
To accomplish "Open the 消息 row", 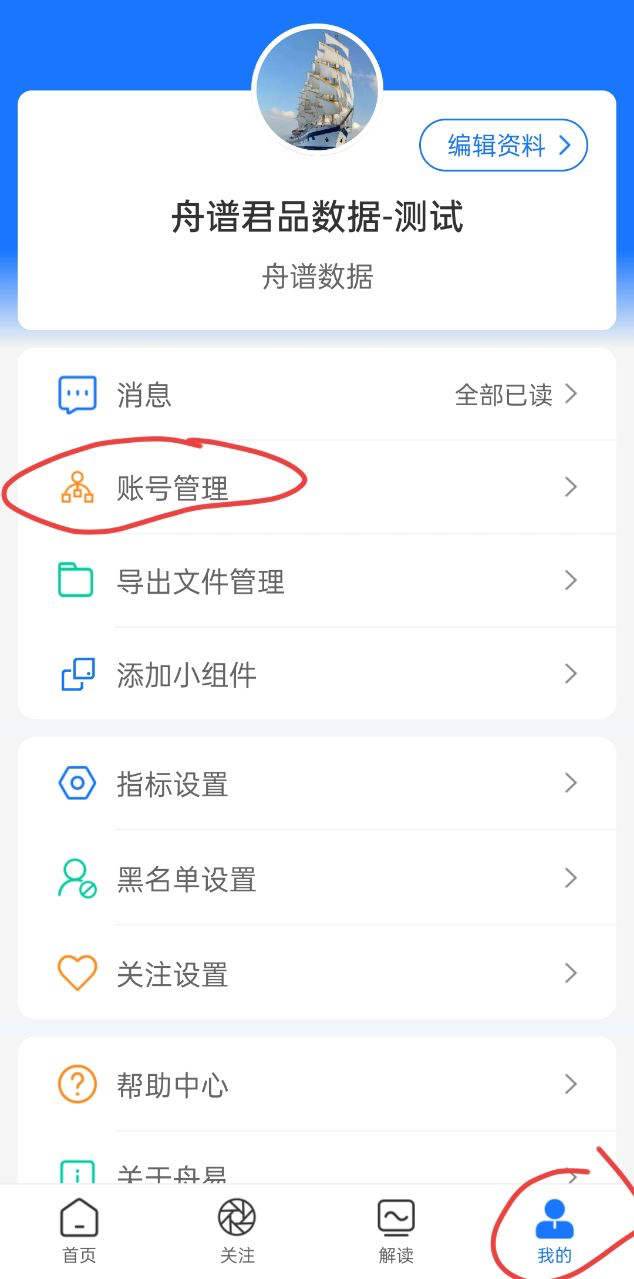I will 316,394.
